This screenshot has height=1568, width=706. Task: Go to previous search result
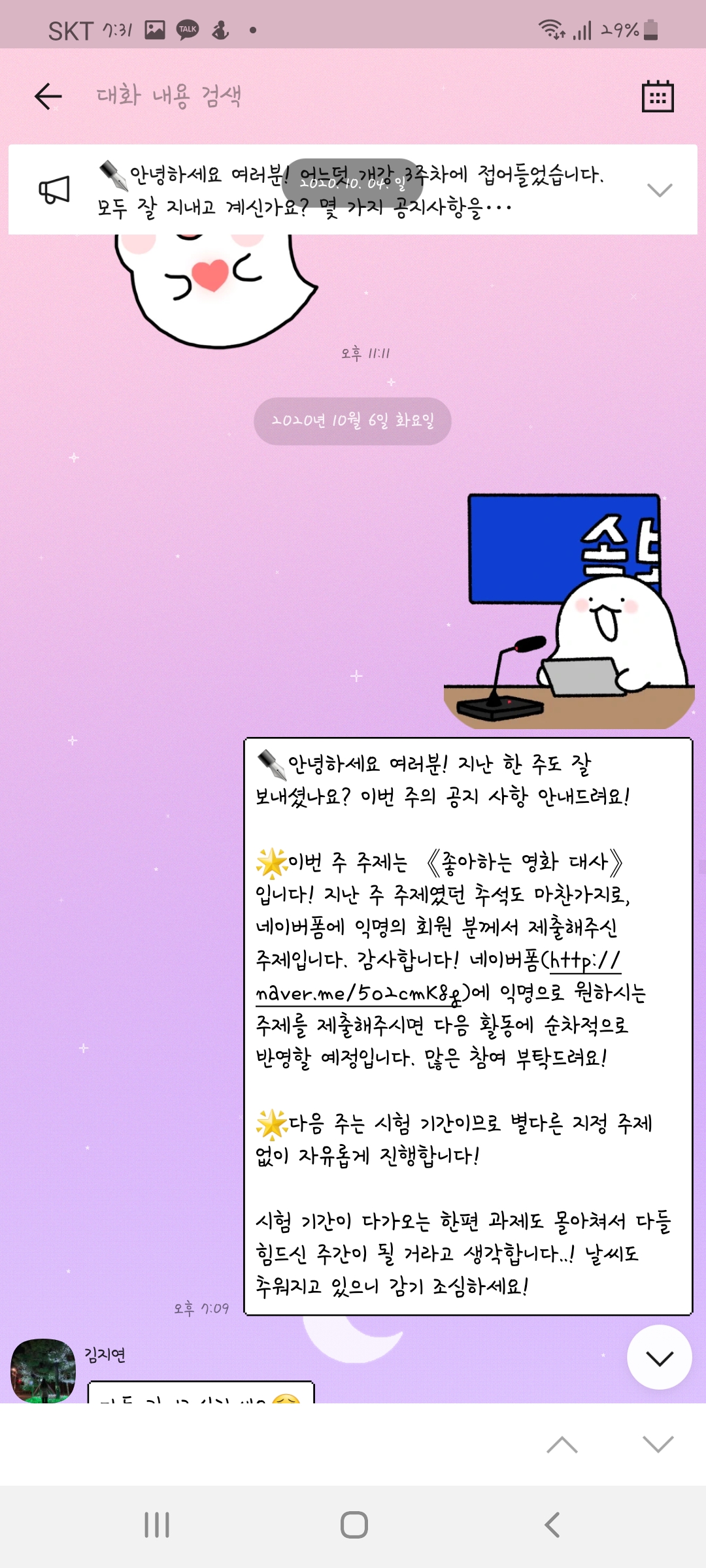tap(562, 1445)
